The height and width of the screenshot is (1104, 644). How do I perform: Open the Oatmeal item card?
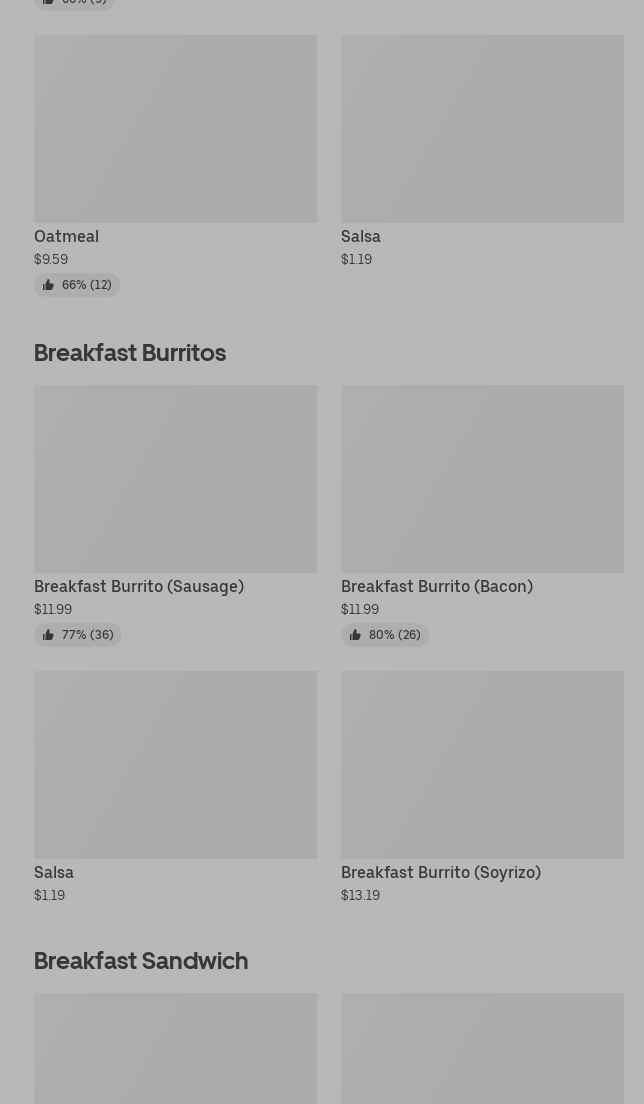(175, 165)
